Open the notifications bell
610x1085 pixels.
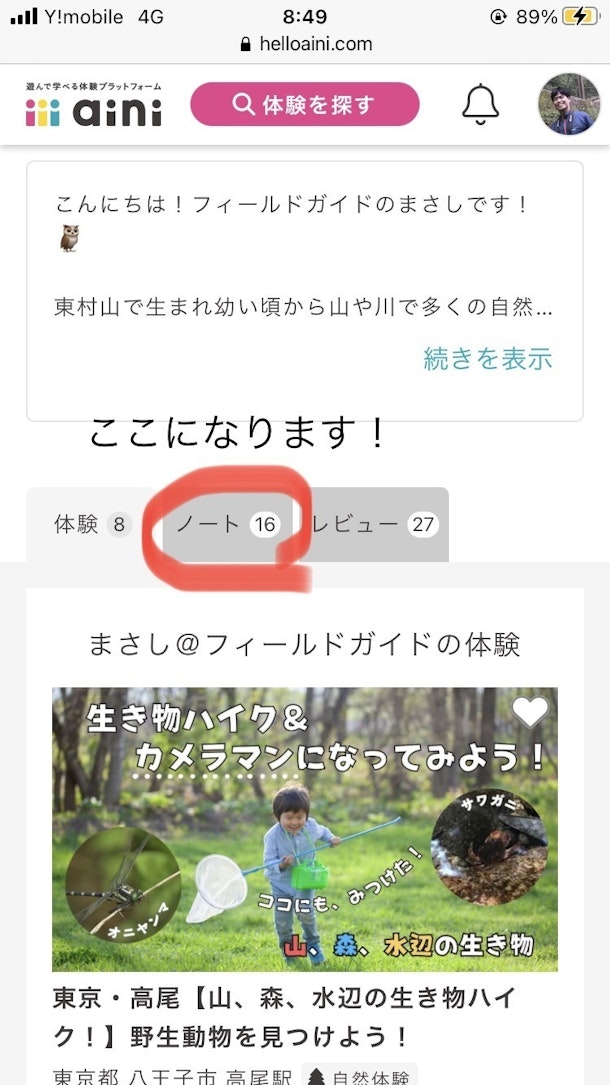pyautogui.click(x=480, y=104)
